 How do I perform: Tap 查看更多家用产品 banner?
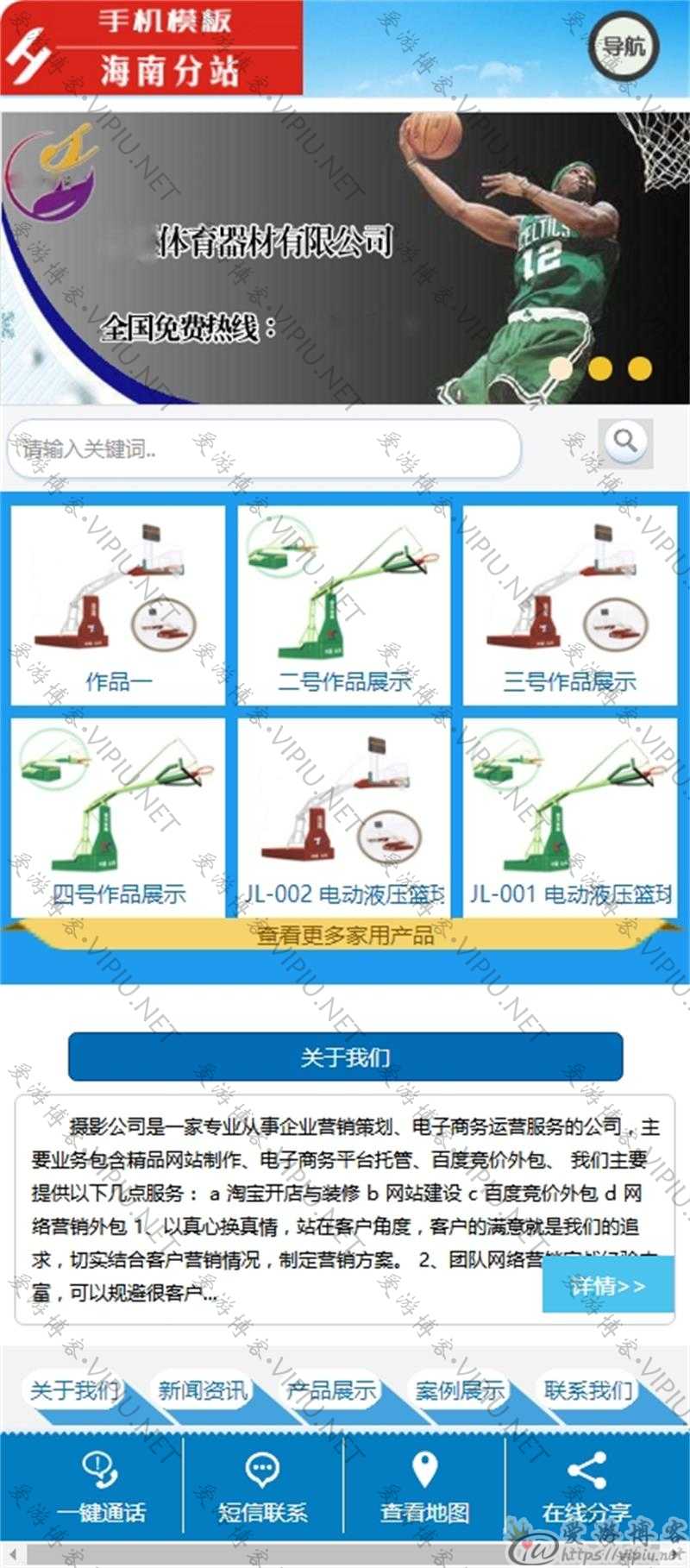(x=345, y=935)
